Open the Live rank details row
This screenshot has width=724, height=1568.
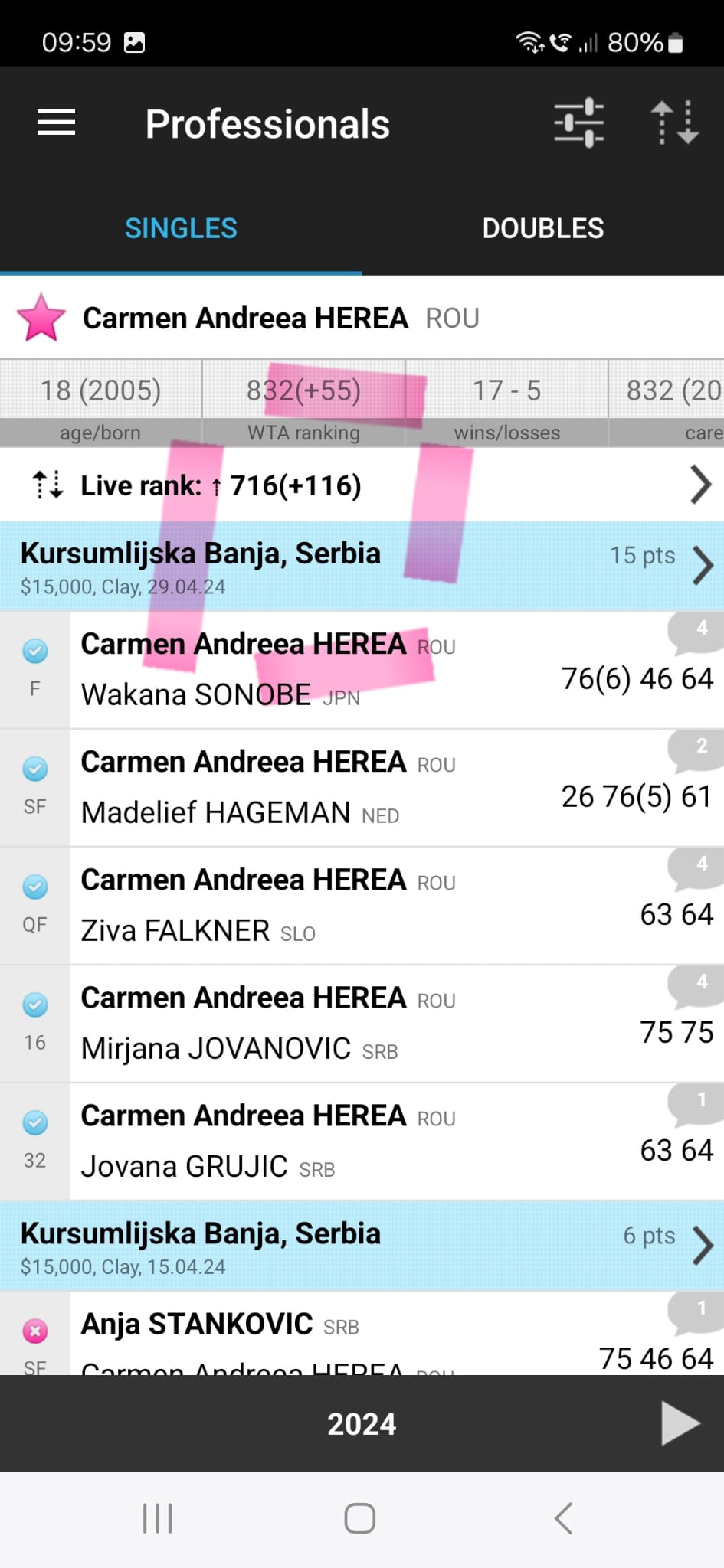pyautogui.click(x=362, y=485)
